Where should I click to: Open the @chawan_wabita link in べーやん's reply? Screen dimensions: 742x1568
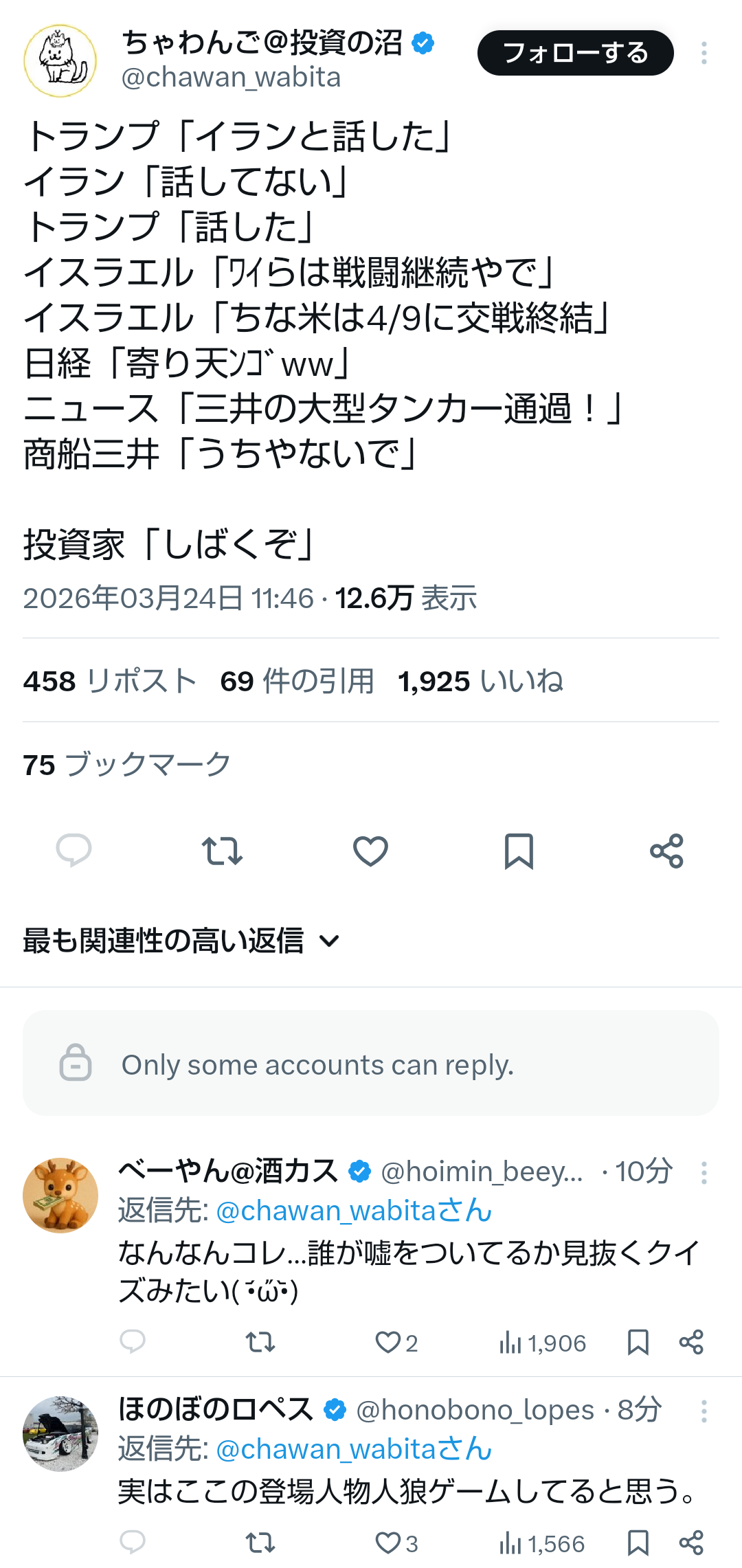[354, 1211]
